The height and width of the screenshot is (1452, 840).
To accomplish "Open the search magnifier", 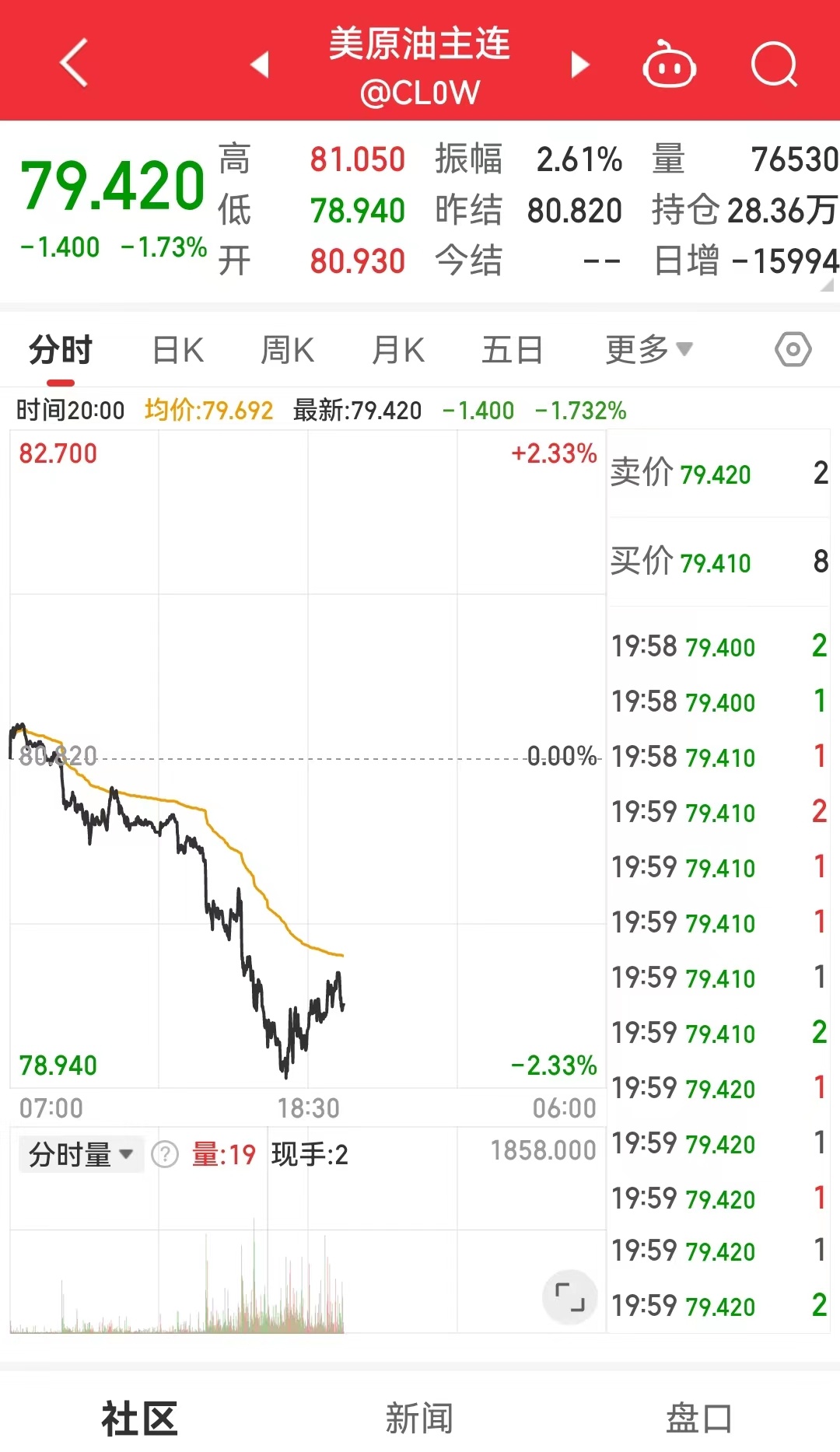I will click(x=774, y=64).
